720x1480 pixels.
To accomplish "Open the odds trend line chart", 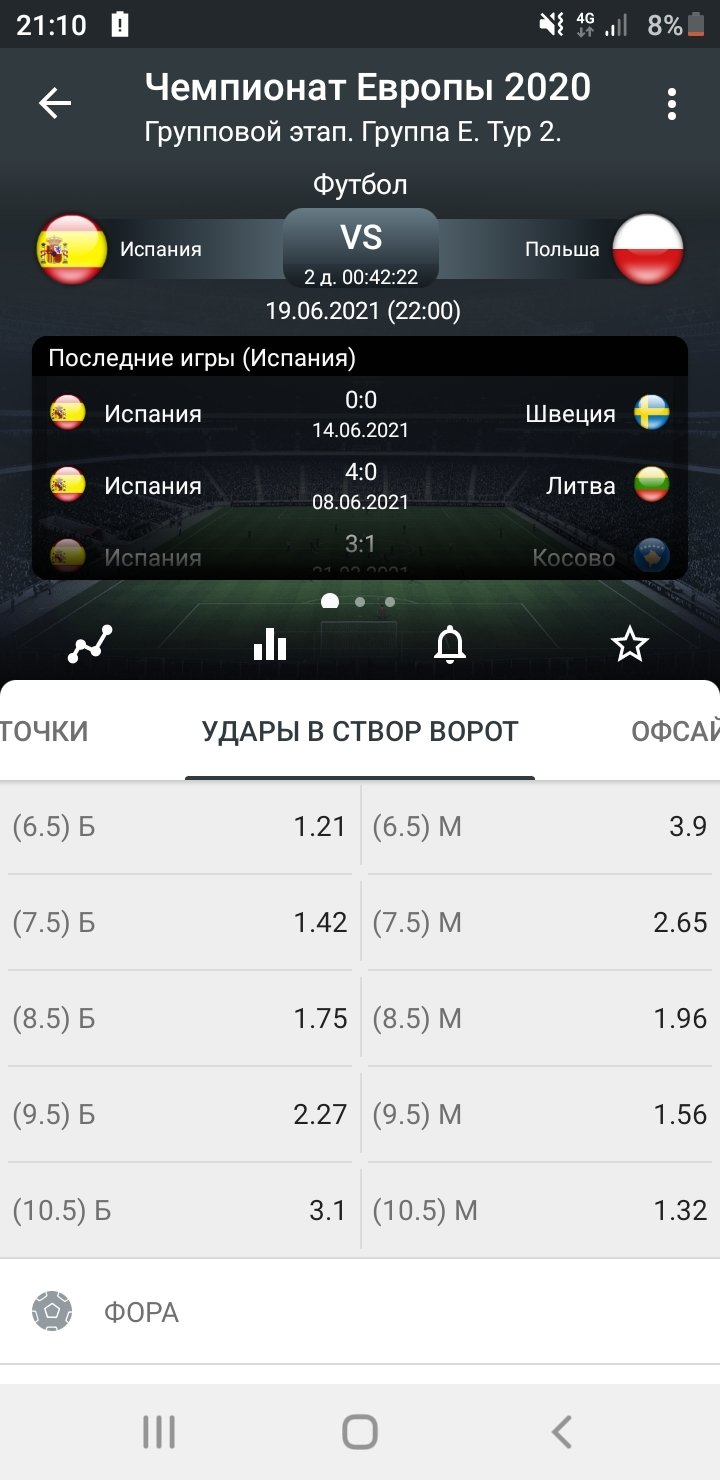I will pos(90,645).
